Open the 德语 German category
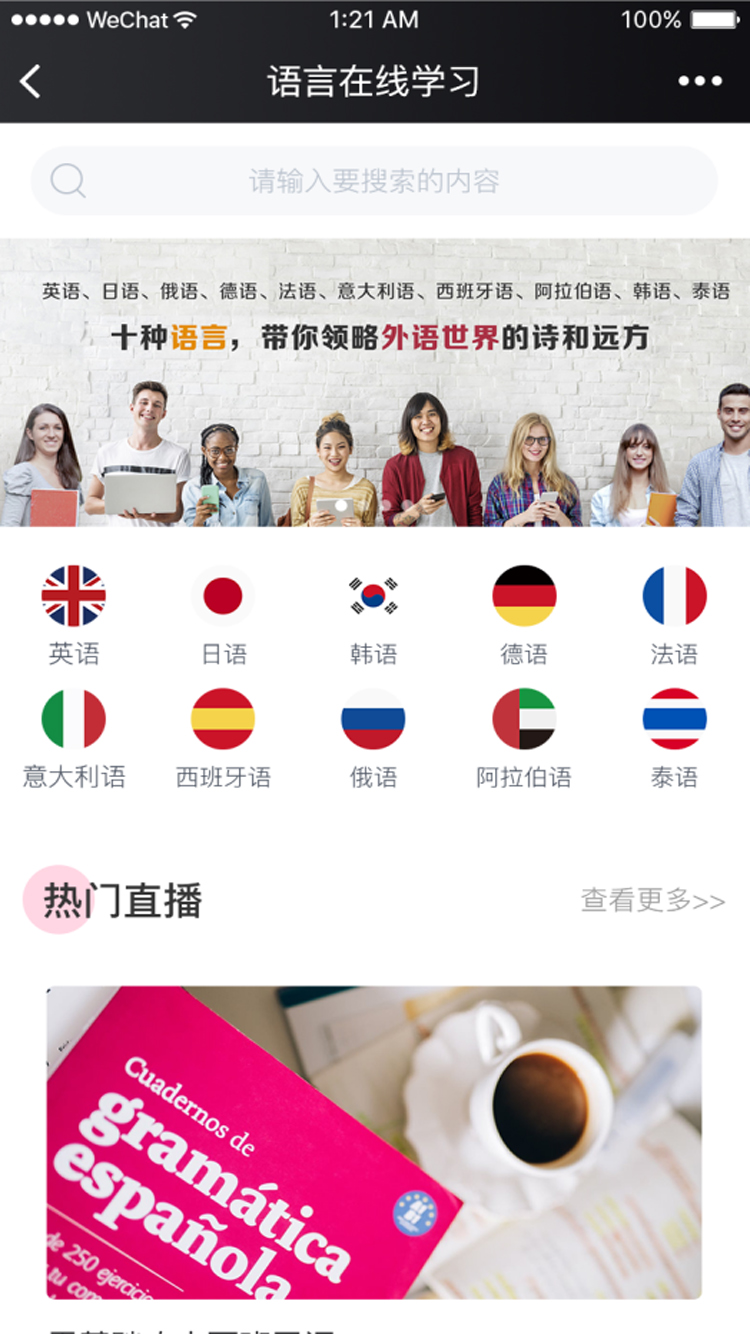 coord(524,613)
